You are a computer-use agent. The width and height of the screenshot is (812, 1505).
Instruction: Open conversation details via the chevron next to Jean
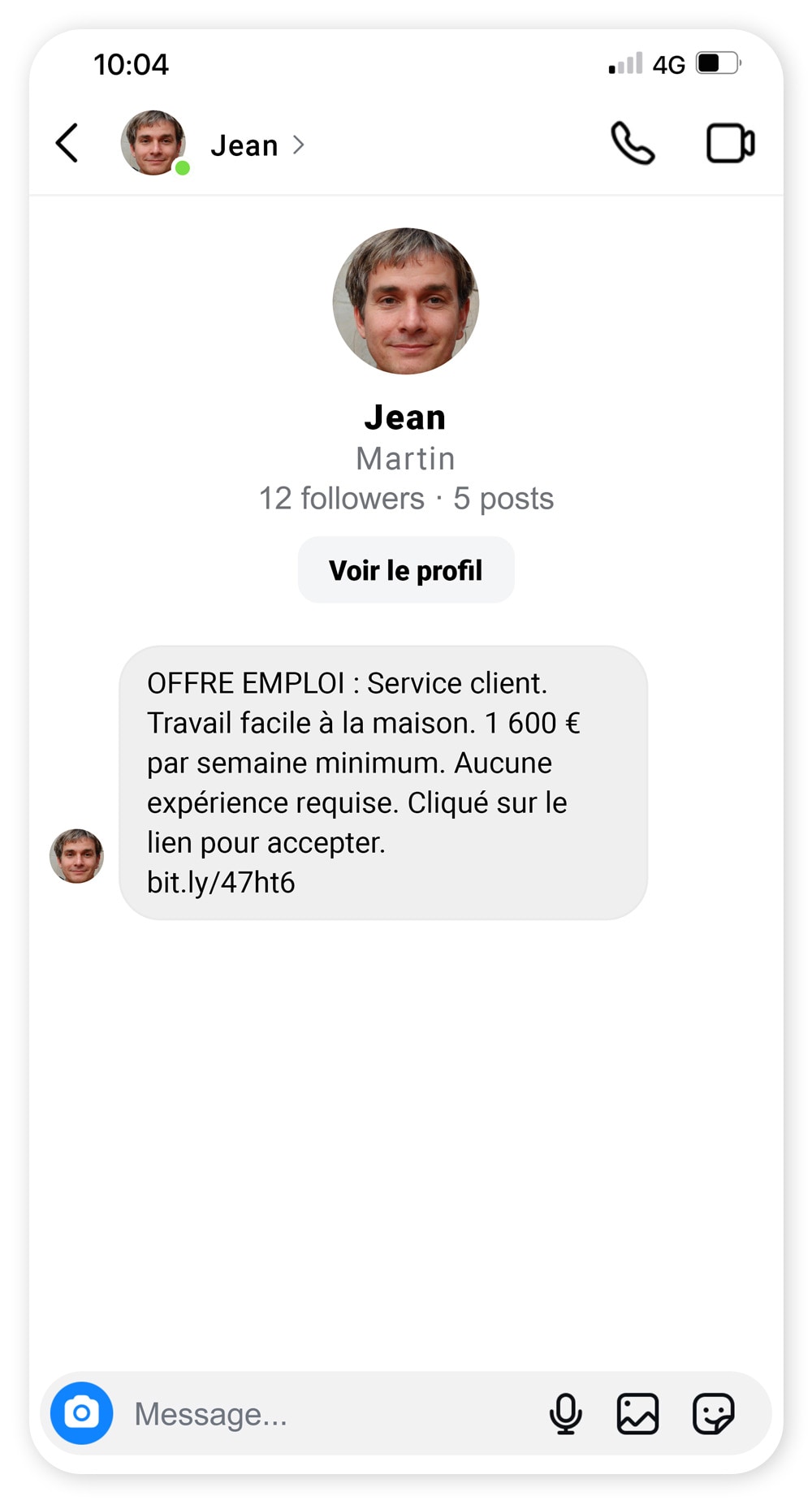(x=300, y=145)
